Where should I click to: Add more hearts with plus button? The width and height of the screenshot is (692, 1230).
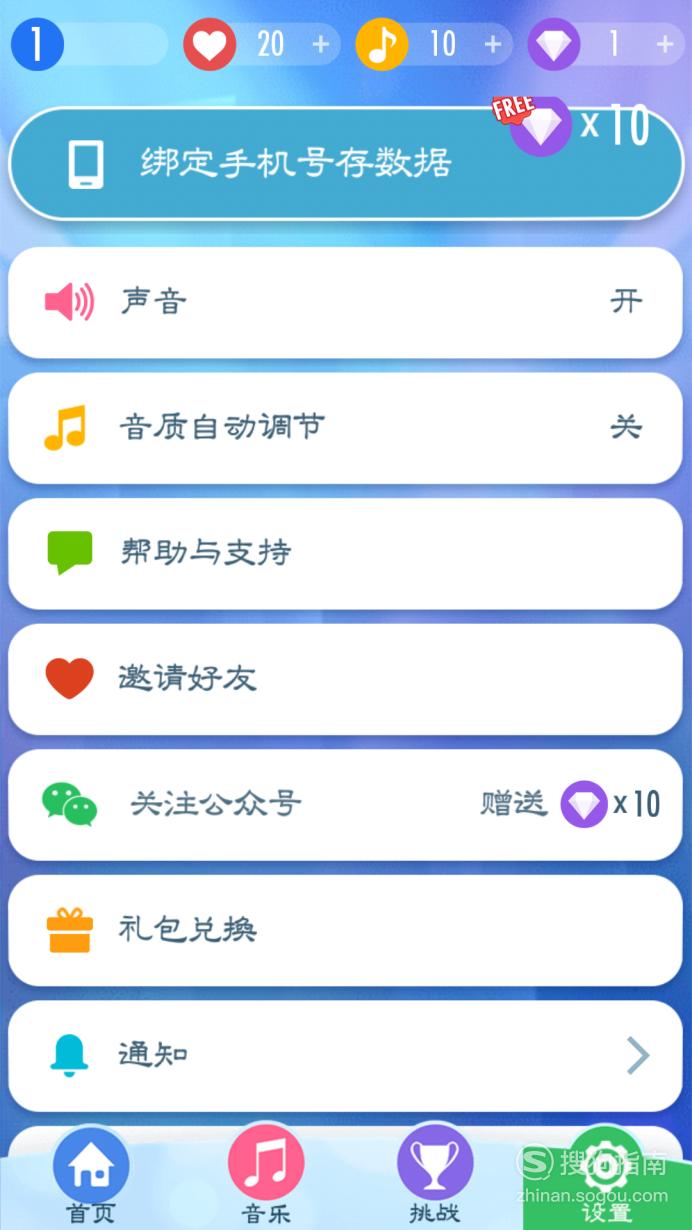point(321,44)
